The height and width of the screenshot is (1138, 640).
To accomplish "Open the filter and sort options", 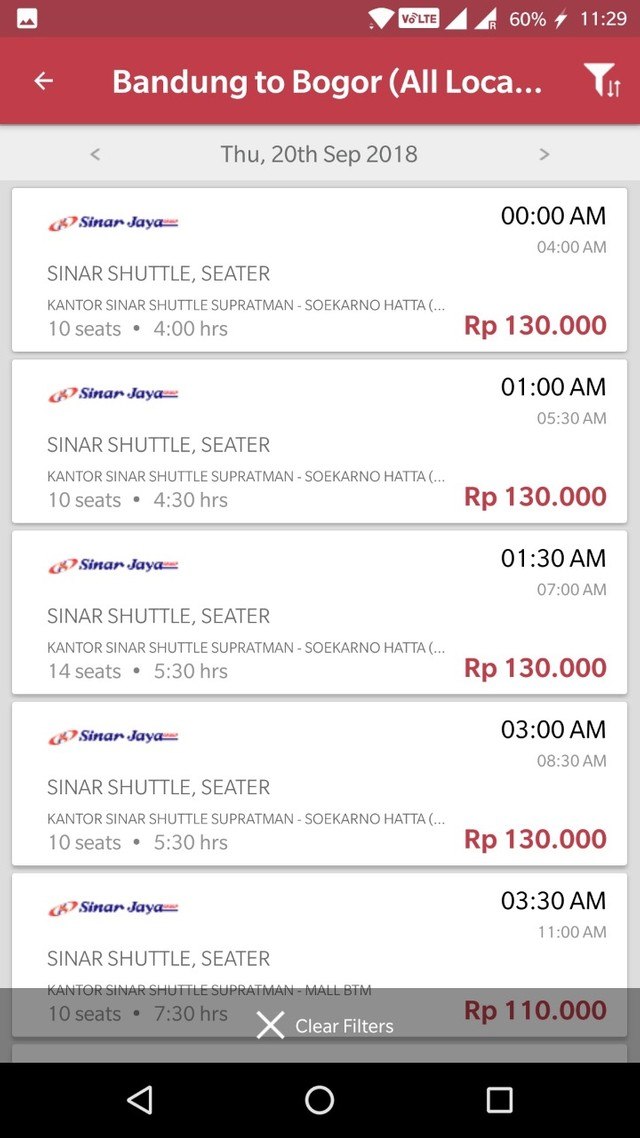I will coord(601,81).
